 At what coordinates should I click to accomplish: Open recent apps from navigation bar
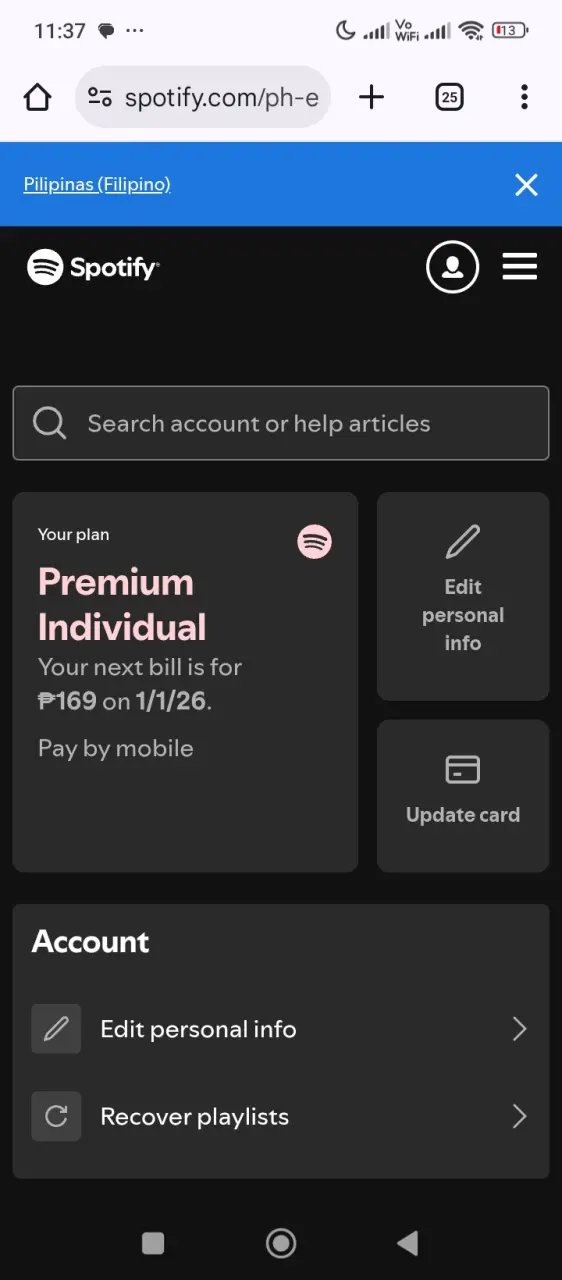(153, 1243)
